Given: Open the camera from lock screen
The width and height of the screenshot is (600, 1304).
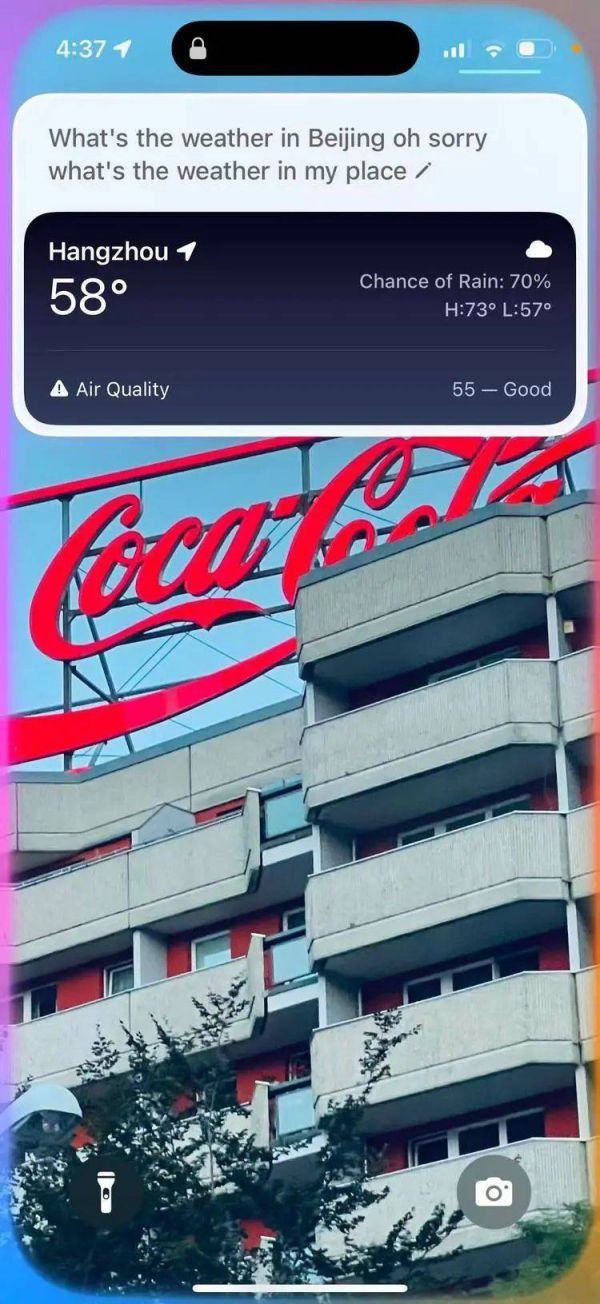Looking at the screenshot, I should pos(493,1192).
